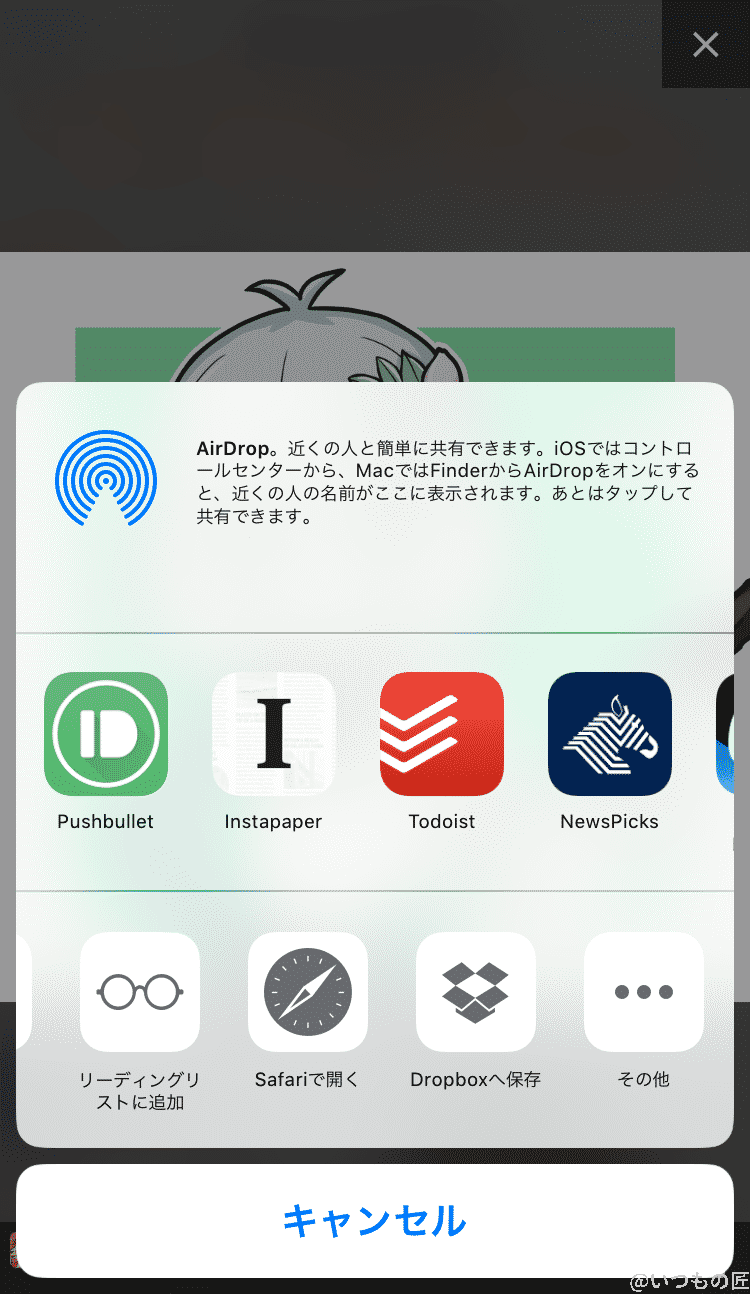Save to Dropbox (Dropboxへ保存)

[476, 992]
